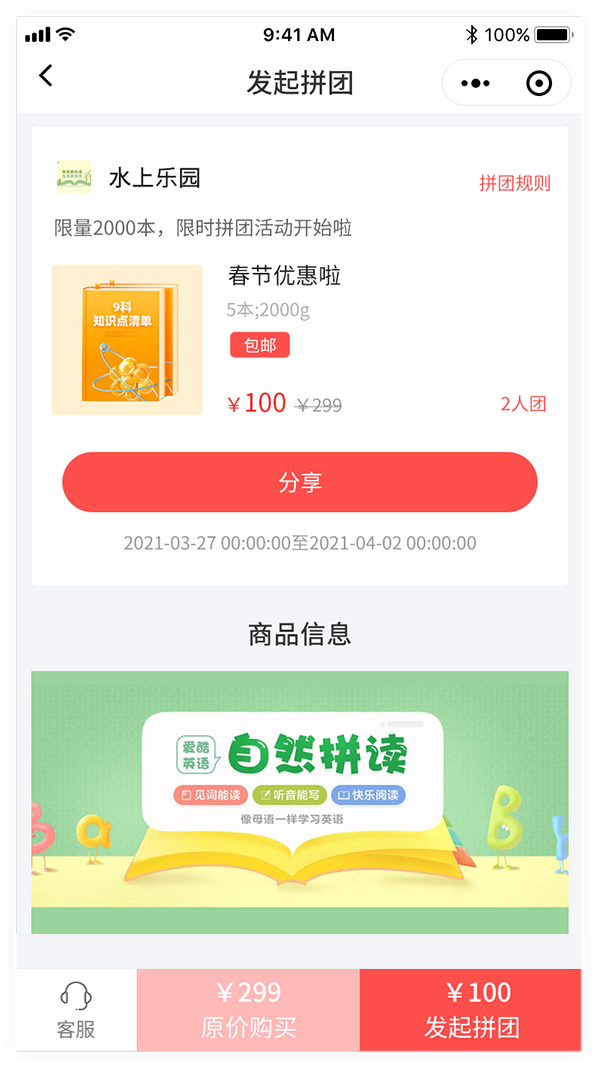Open the 春节优惠啦 product image
Screen dimensions: 600x1070
click(x=127, y=340)
